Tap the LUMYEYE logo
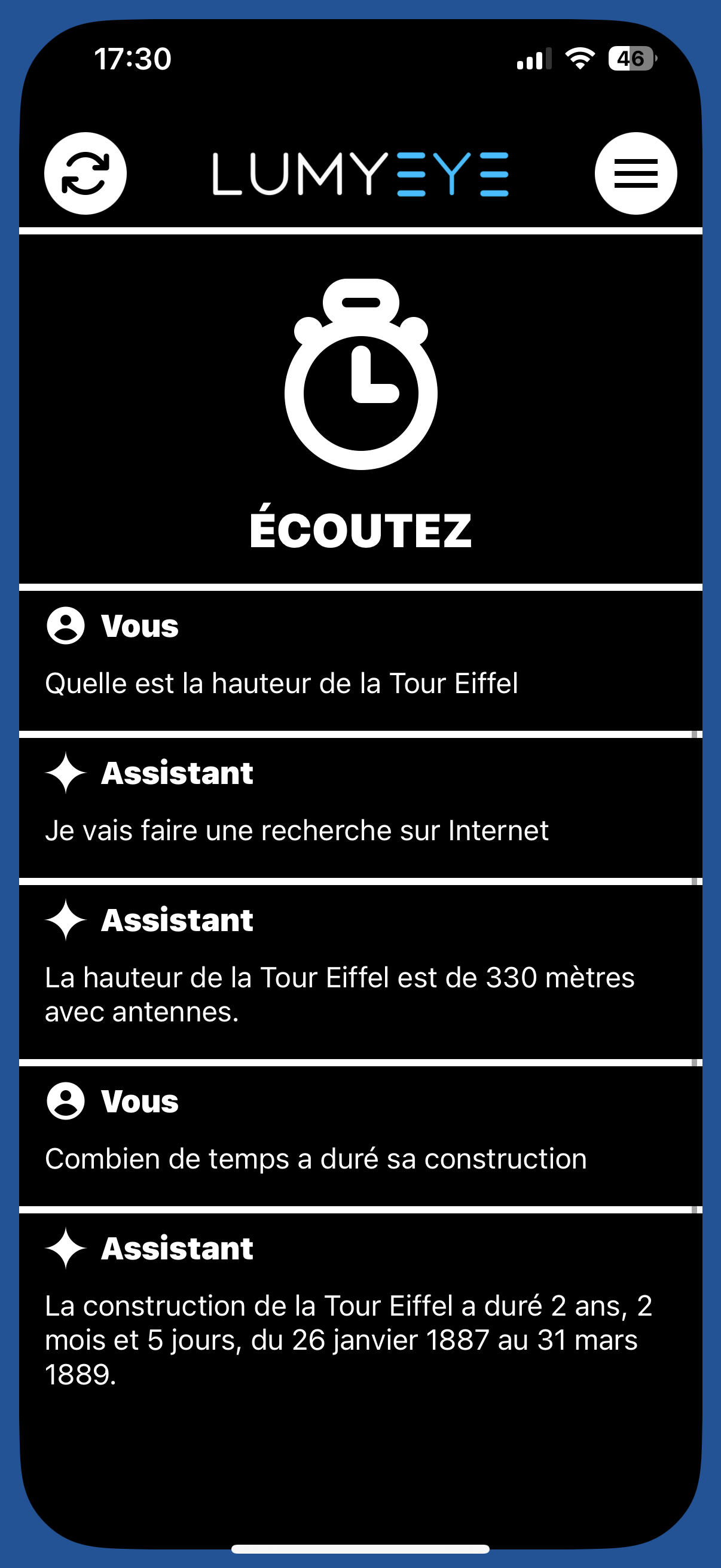Screen dimensions: 721x1568 360,173
